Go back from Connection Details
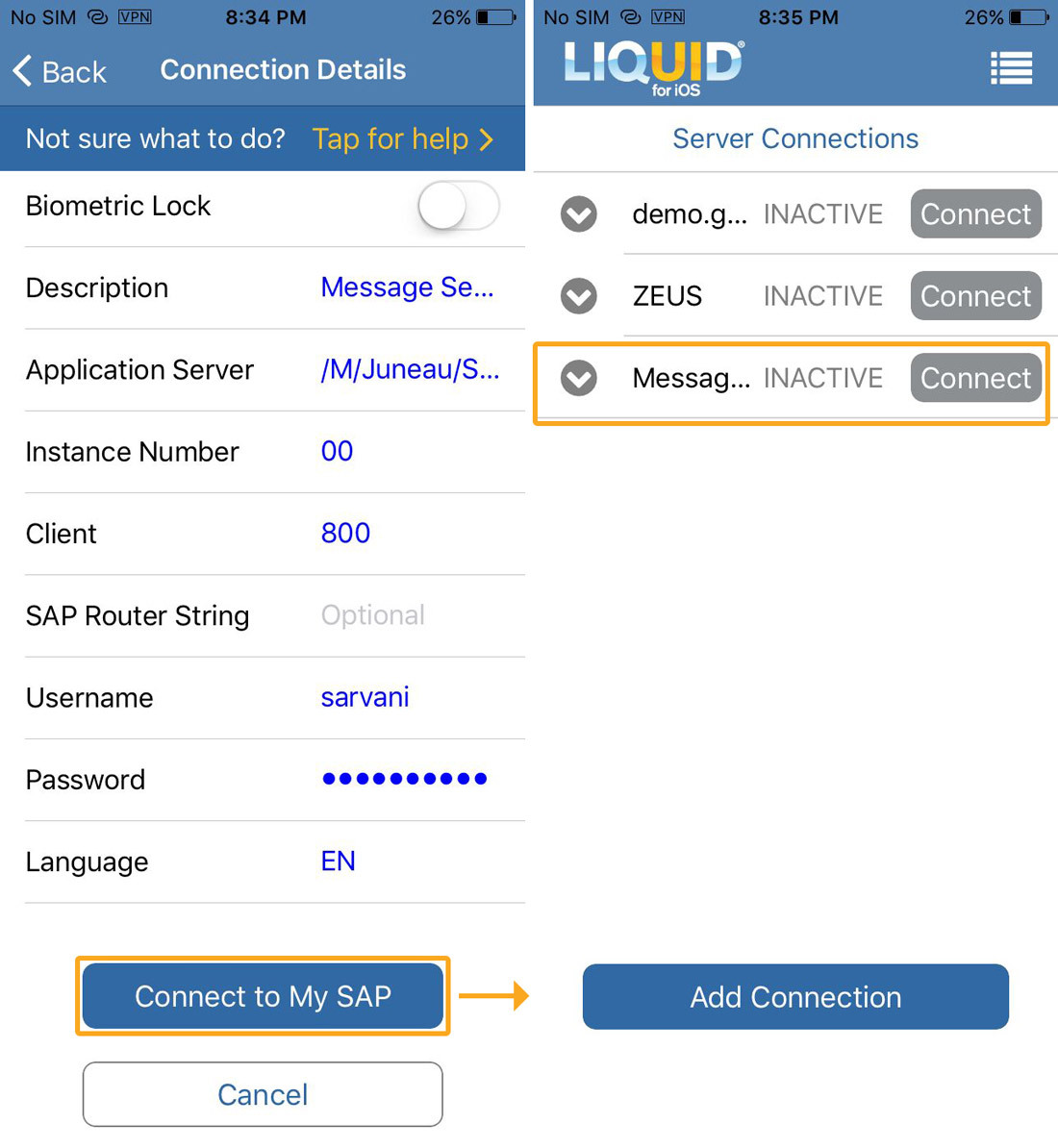The image size is (1058, 1148). [60, 71]
